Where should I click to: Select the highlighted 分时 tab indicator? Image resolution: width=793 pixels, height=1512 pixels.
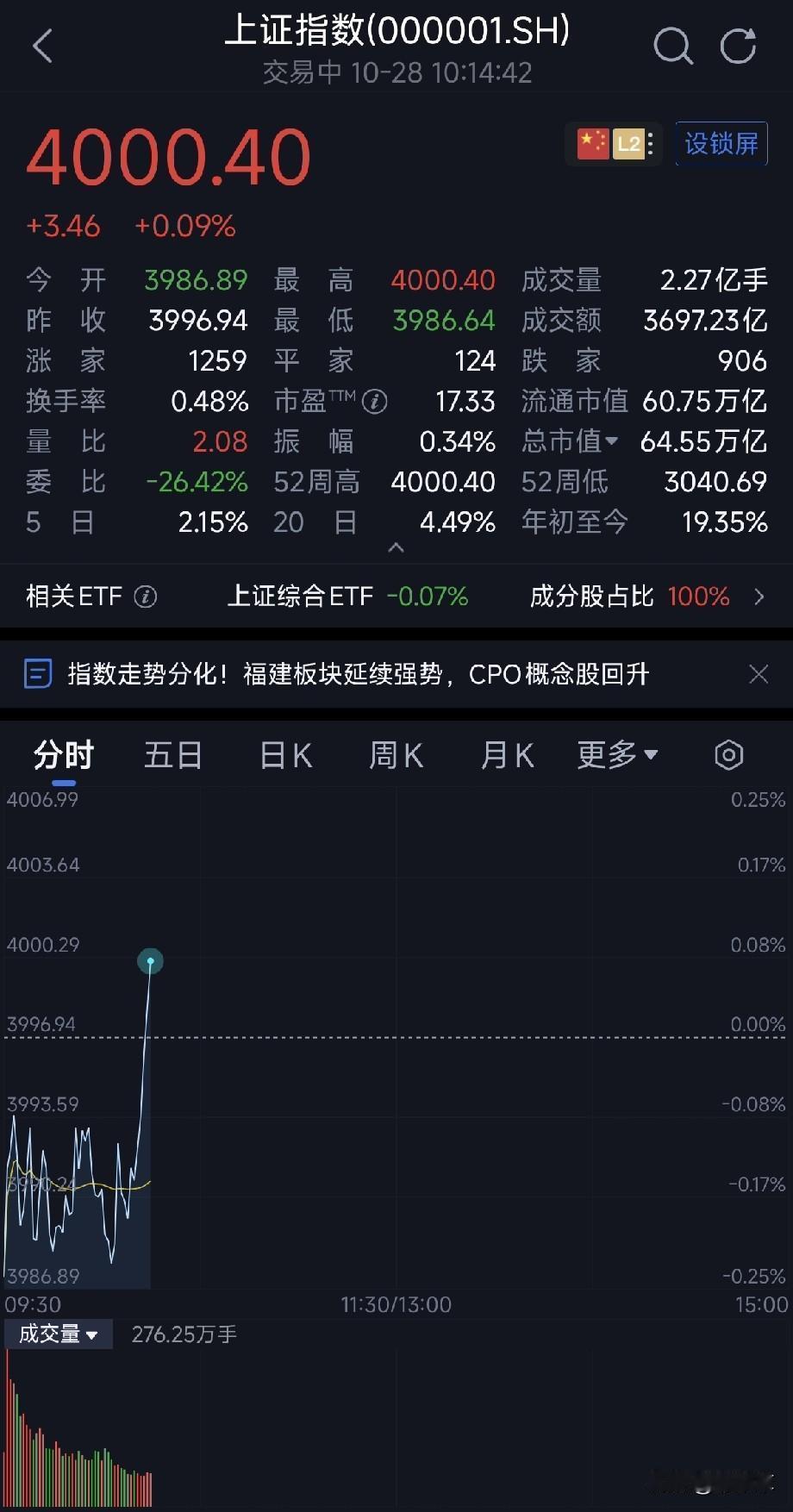(x=61, y=754)
